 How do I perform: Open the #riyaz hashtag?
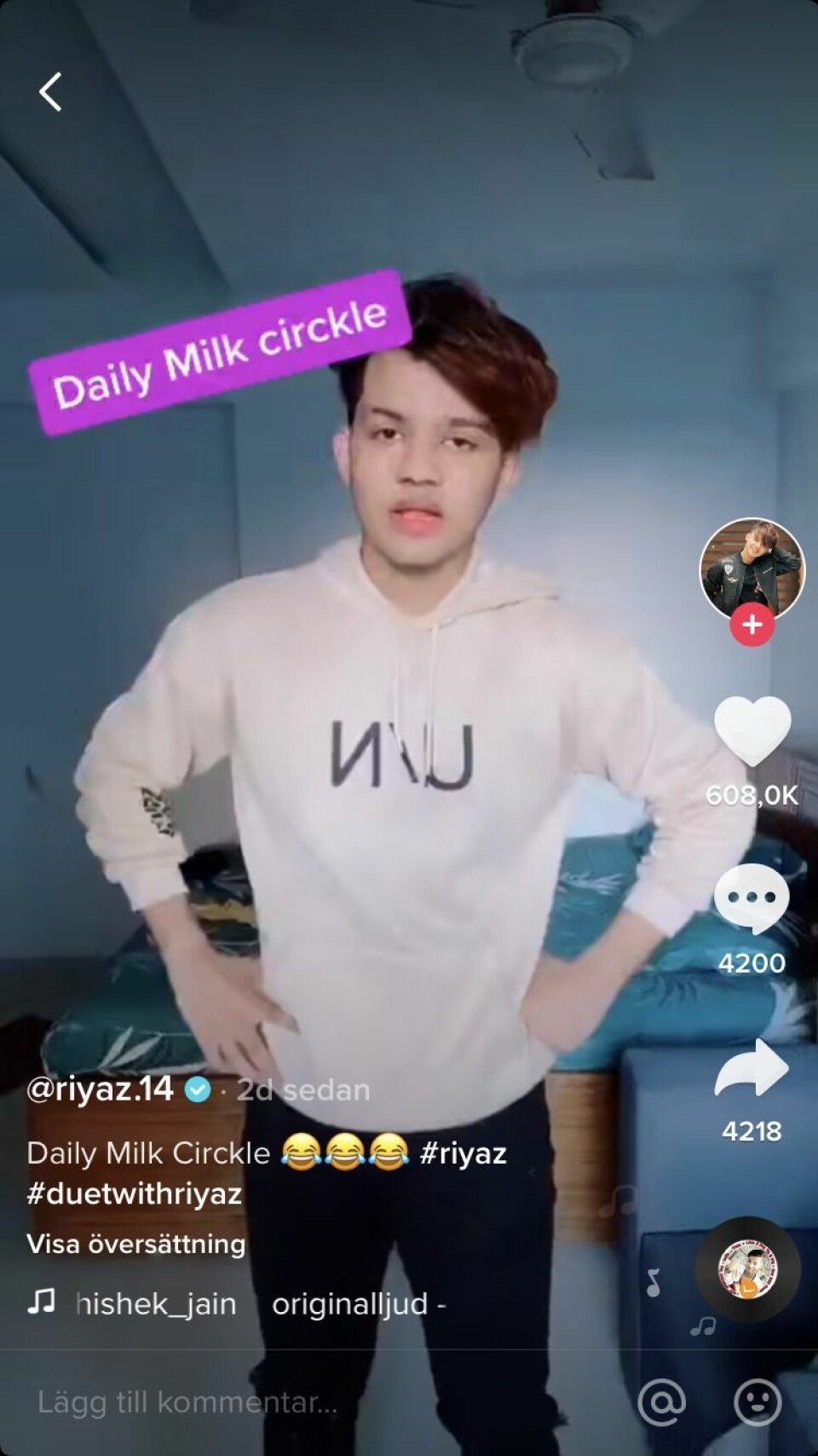(x=463, y=1153)
